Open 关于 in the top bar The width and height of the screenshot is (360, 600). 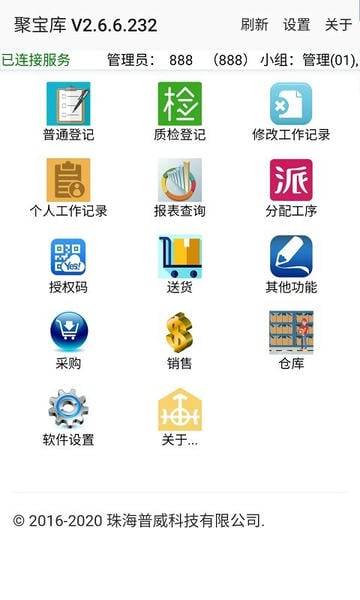pyautogui.click(x=338, y=25)
